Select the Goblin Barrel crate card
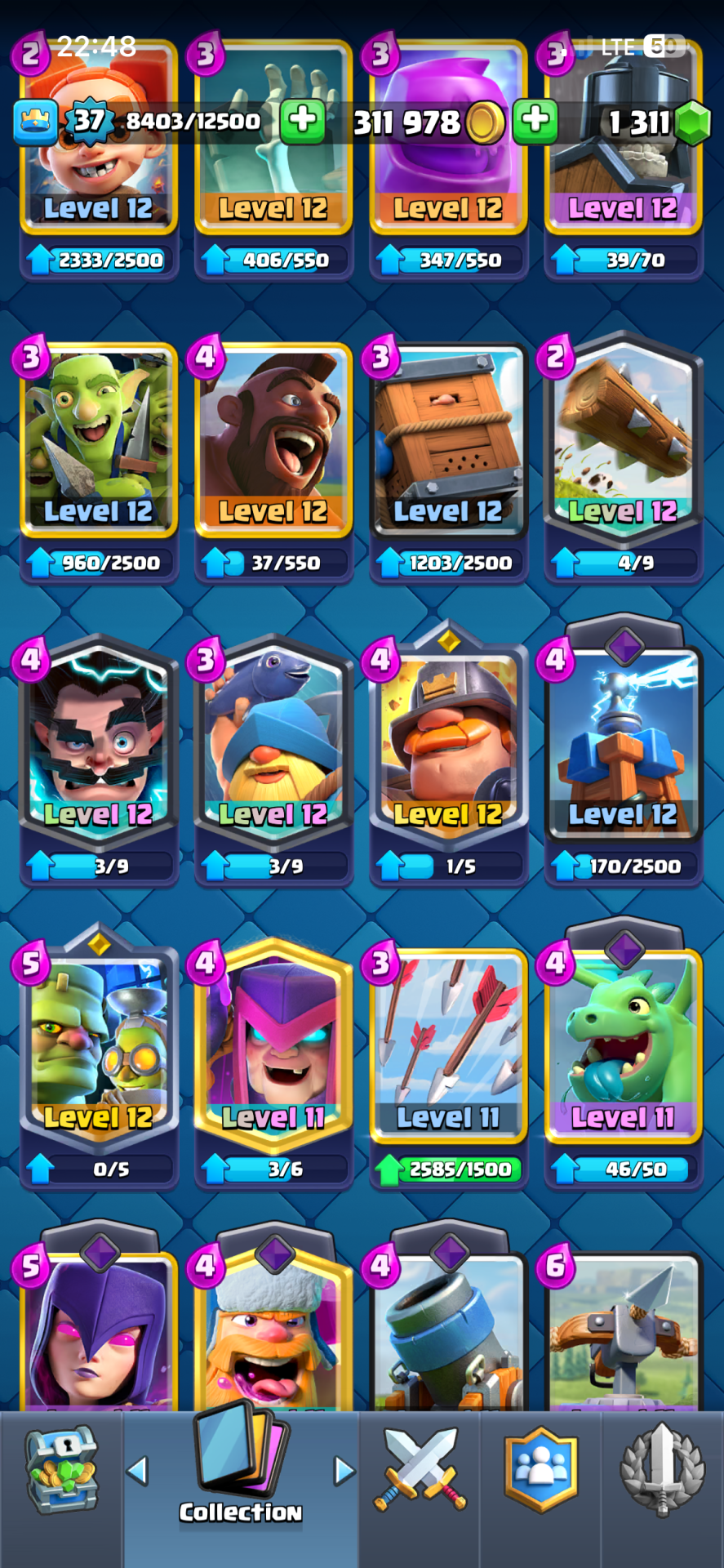 click(x=447, y=441)
